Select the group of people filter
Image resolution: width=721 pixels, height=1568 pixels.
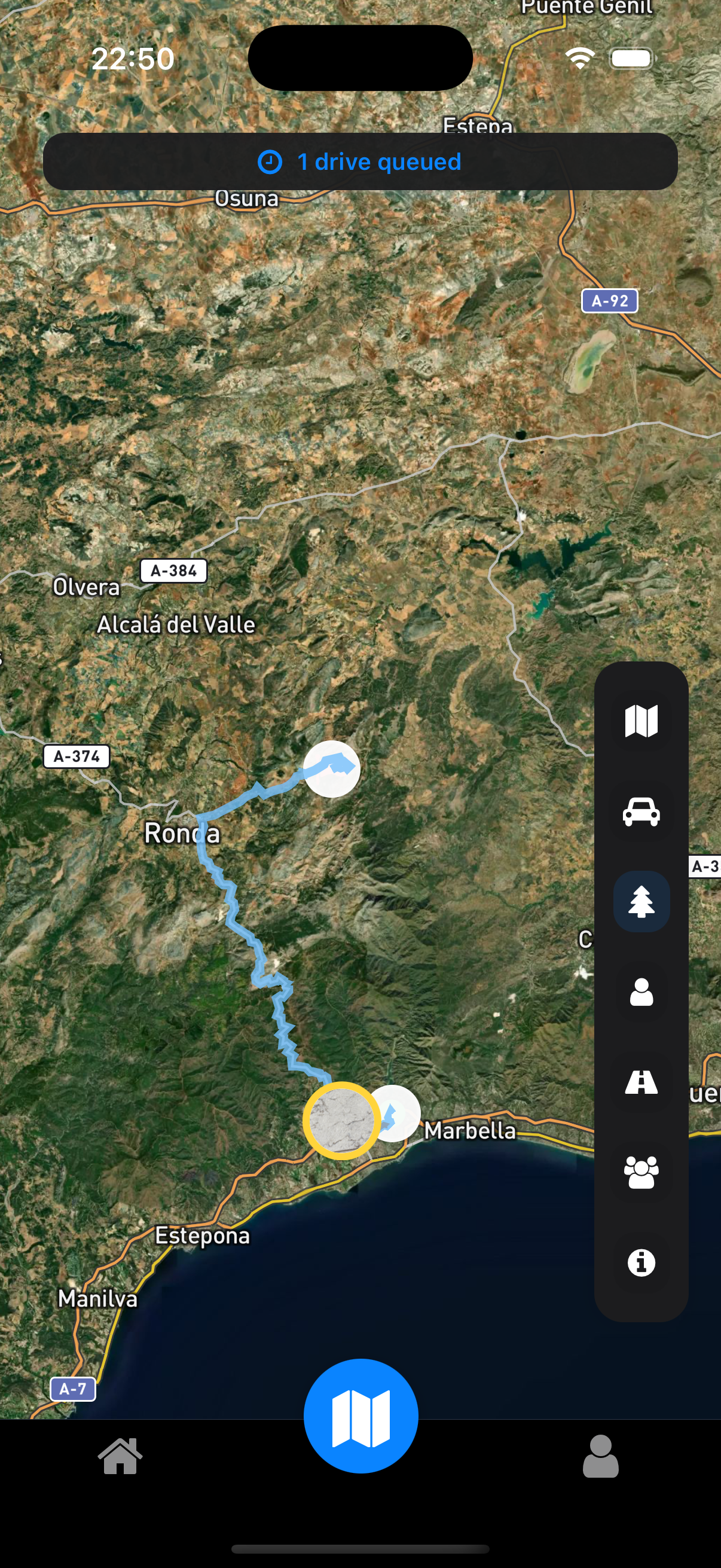click(641, 1172)
